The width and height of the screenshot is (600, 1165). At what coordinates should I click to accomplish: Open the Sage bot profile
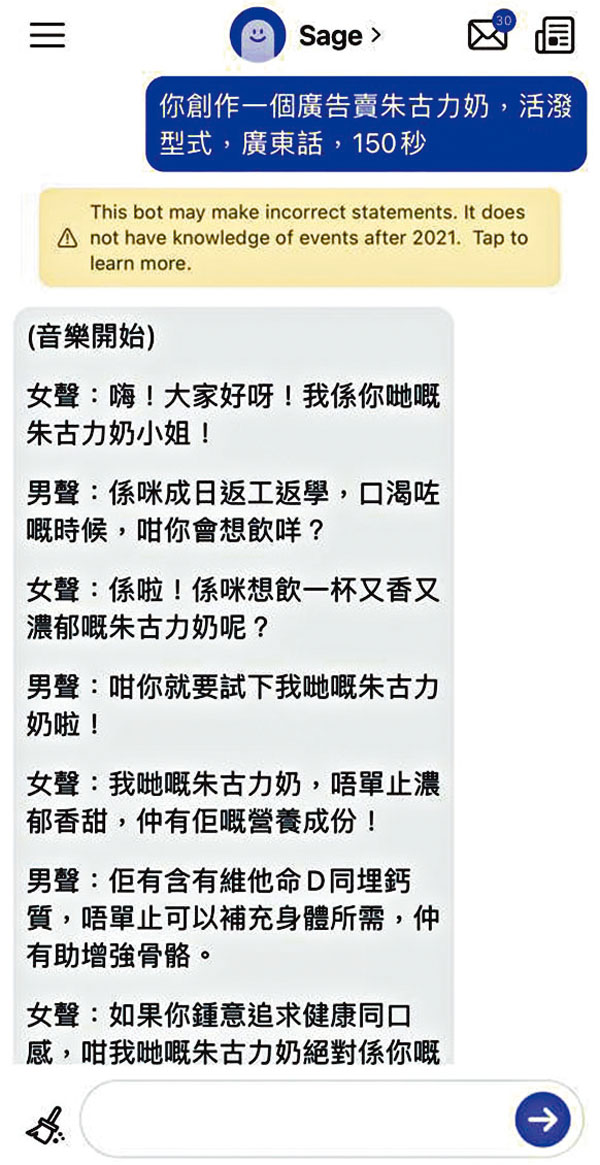(x=305, y=37)
